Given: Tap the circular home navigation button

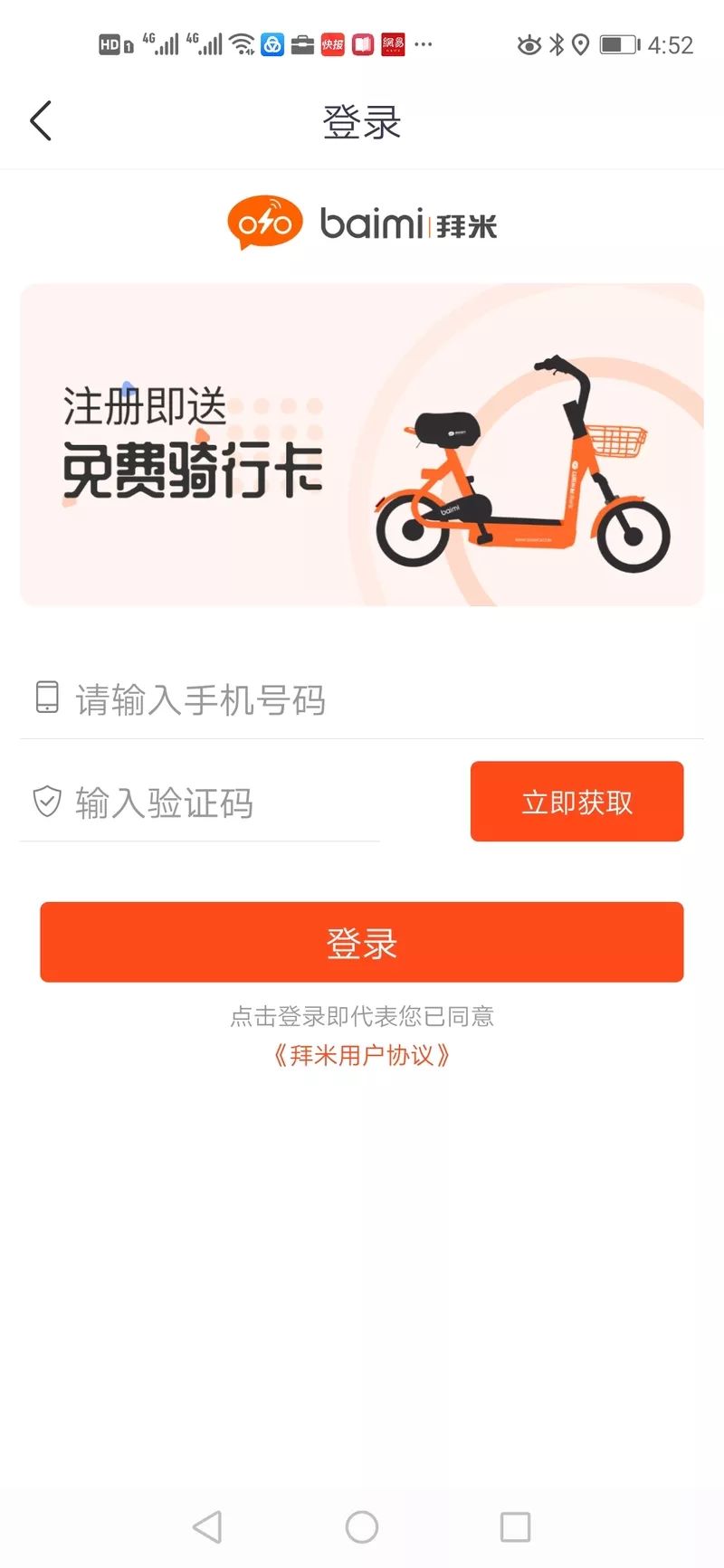Looking at the screenshot, I should coord(361,1527).
